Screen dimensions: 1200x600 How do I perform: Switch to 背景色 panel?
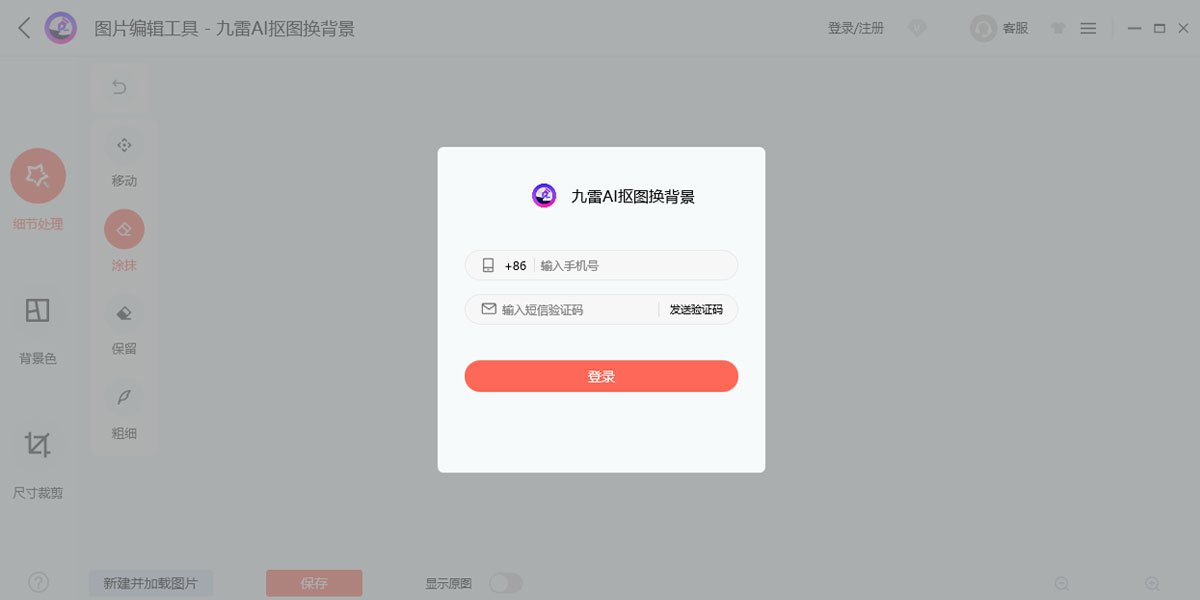pyautogui.click(x=37, y=311)
